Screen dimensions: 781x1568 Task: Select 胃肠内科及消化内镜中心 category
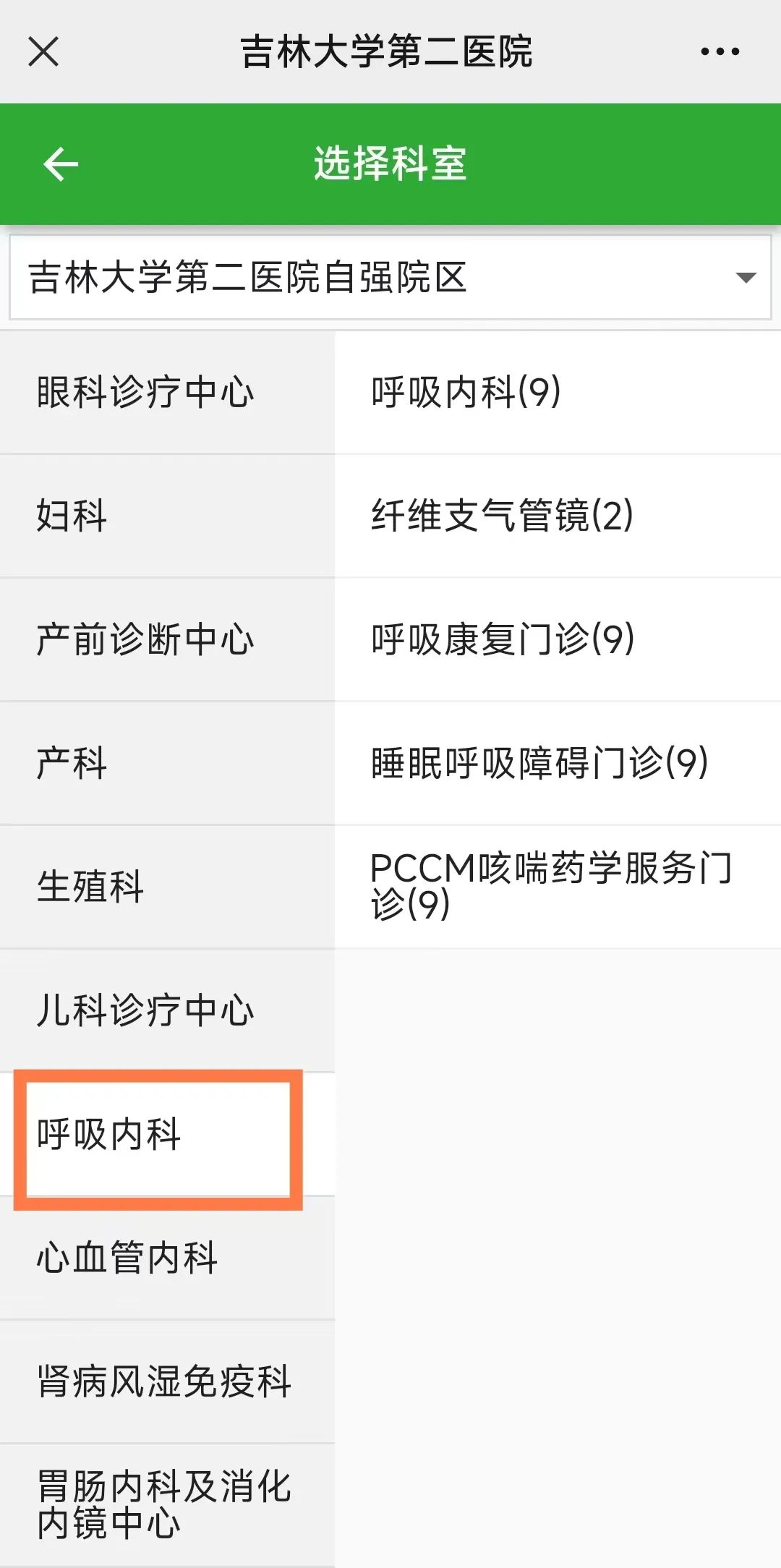point(167,1504)
